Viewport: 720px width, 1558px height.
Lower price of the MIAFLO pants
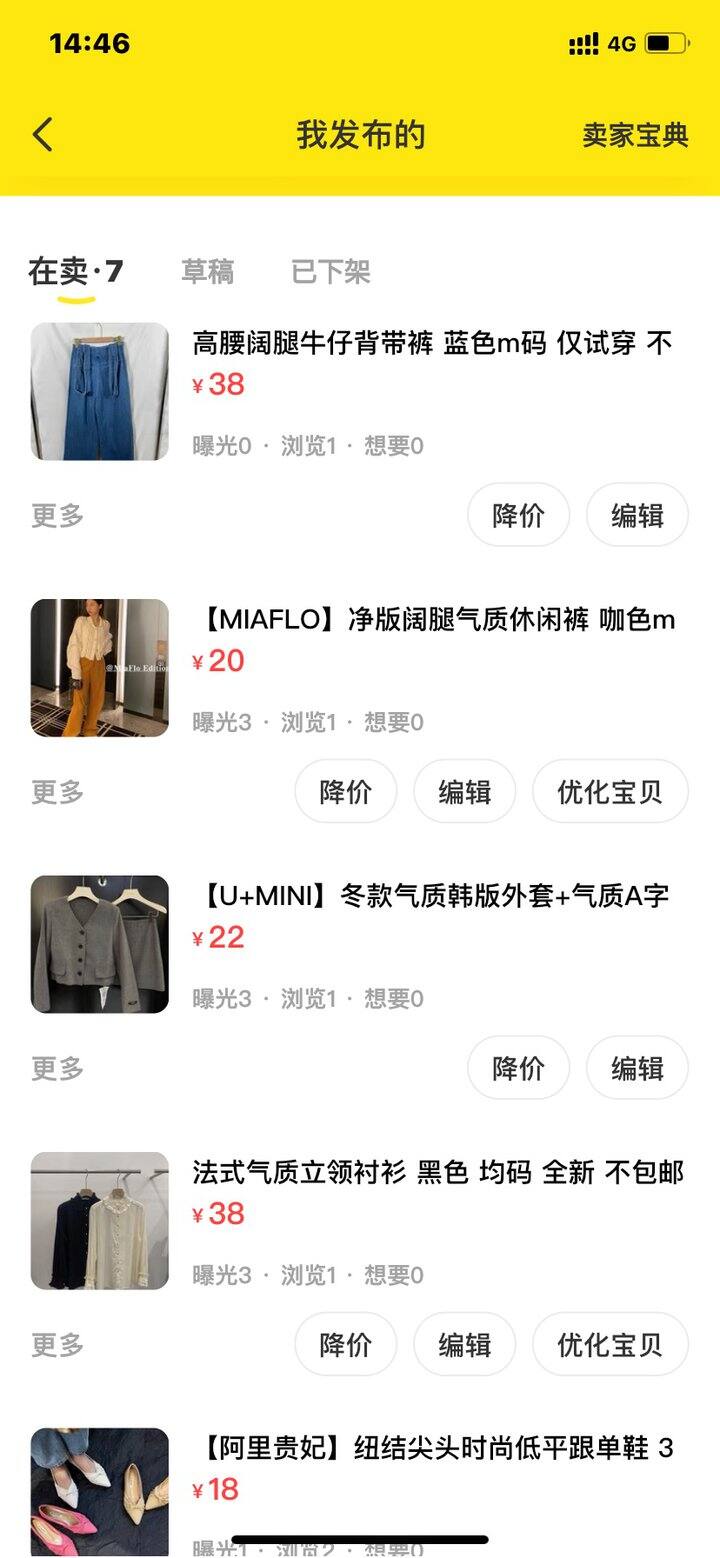point(346,791)
